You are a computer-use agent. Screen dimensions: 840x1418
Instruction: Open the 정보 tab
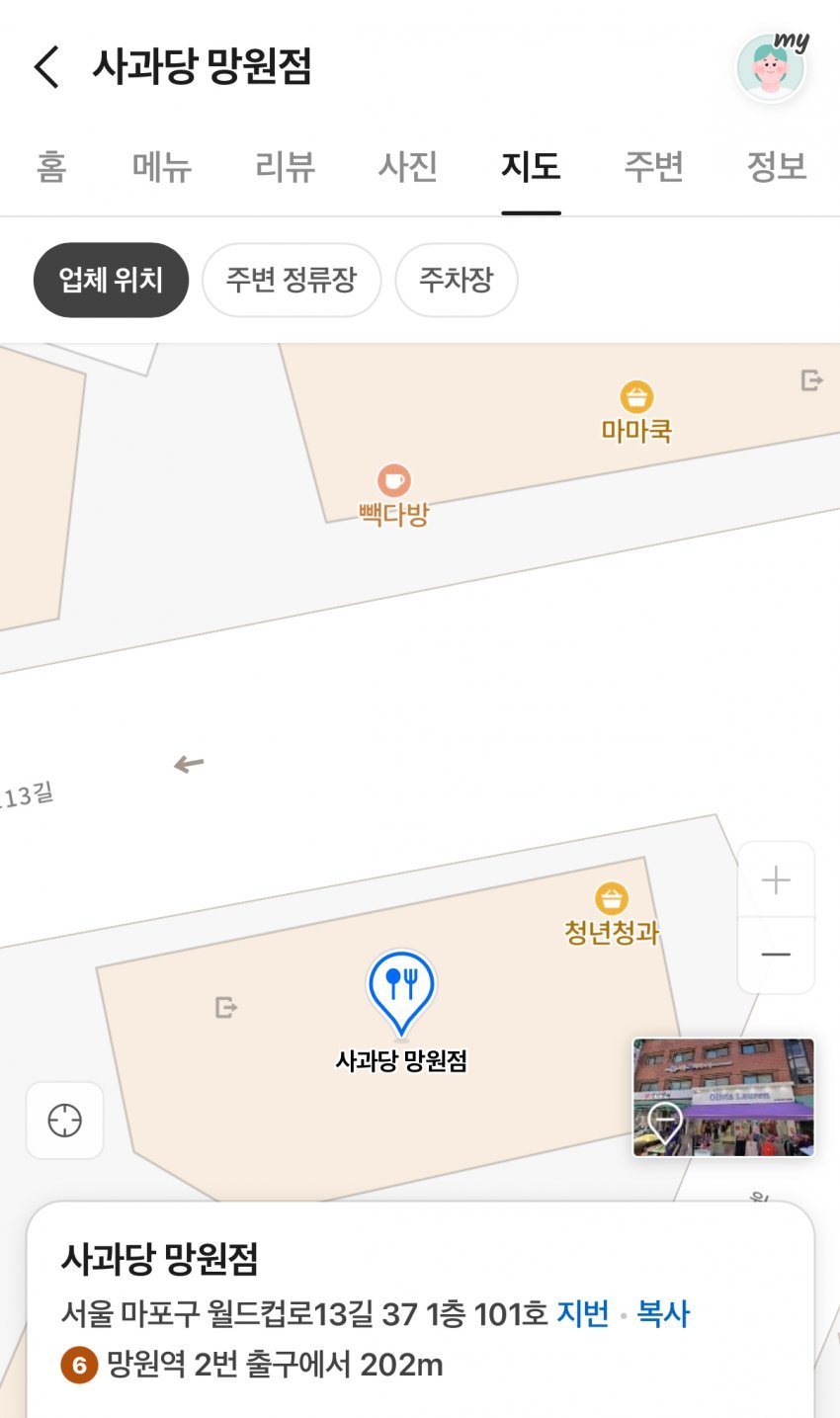coord(777,166)
